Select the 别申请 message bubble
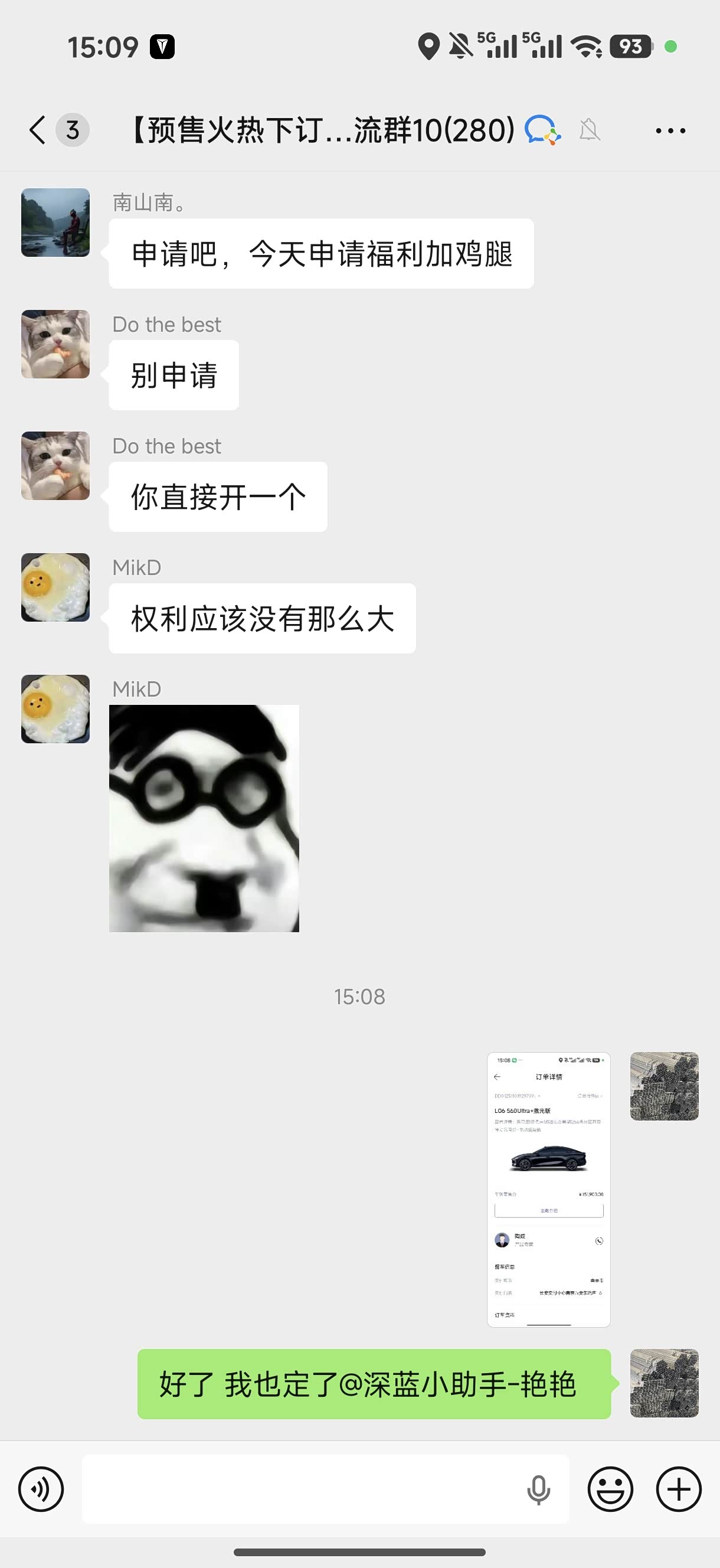Image resolution: width=720 pixels, height=1568 pixels. point(173,374)
